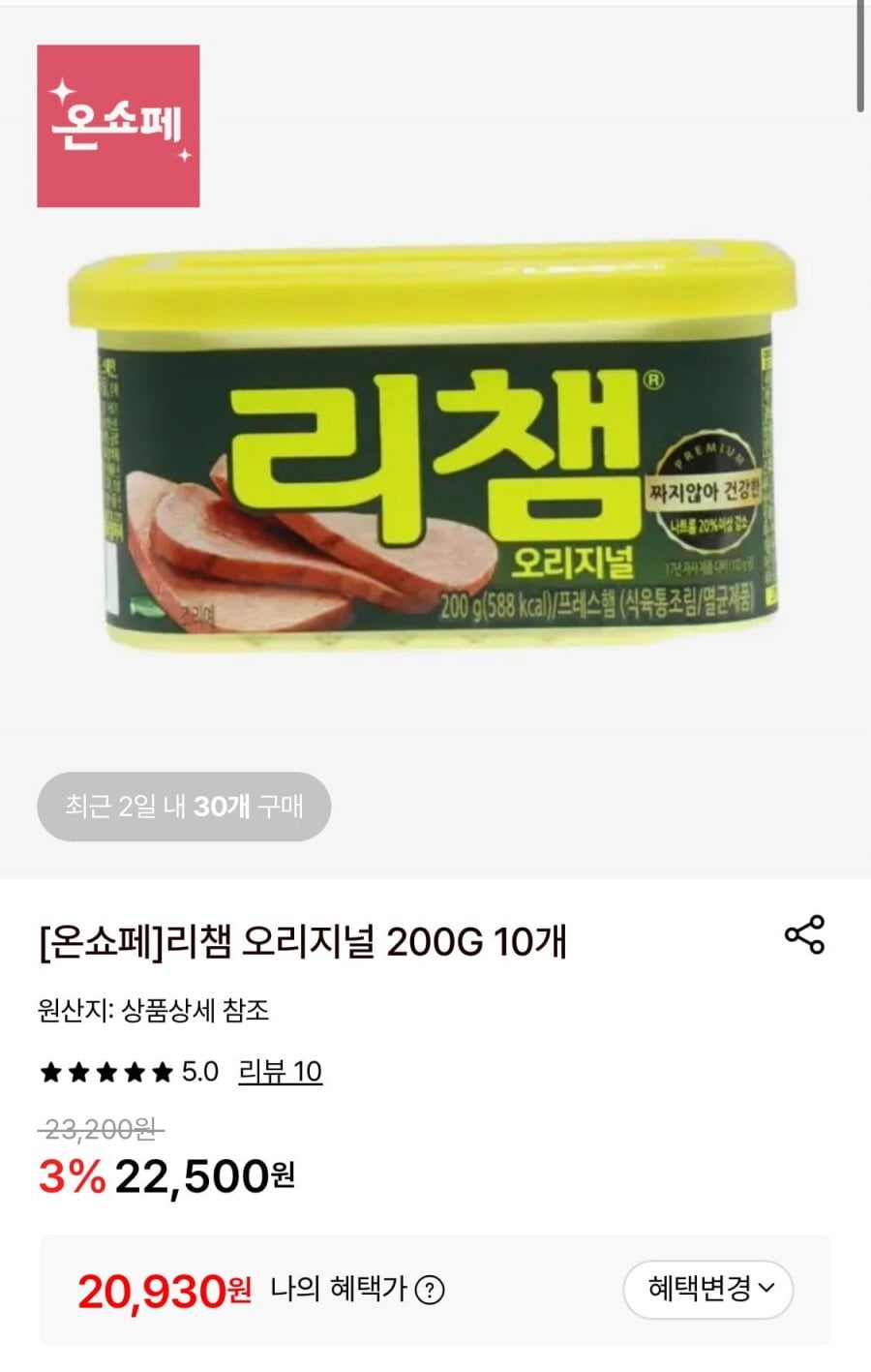Select the first rating star
This screenshot has height=1372, width=871.
(x=49, y=1071)
